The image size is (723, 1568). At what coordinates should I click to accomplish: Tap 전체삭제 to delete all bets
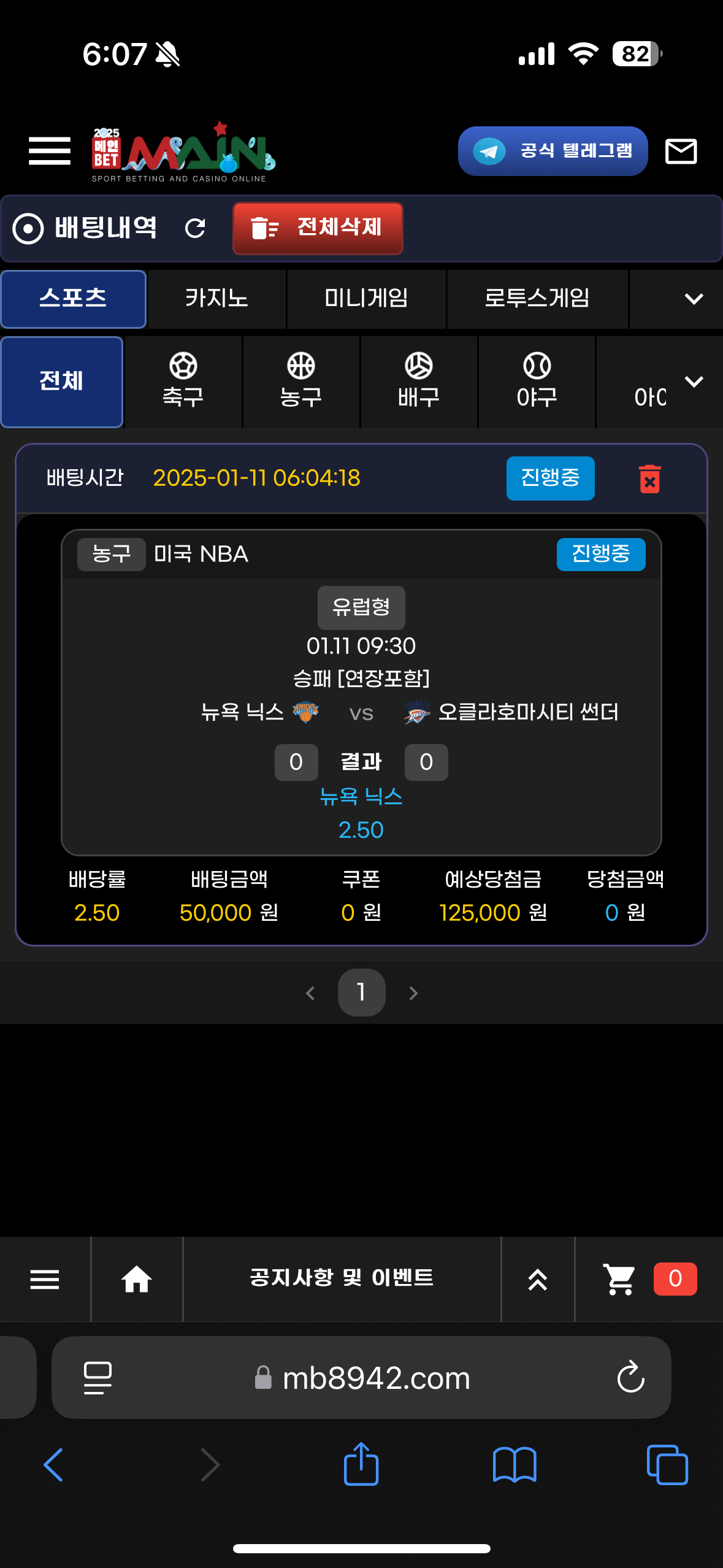click(318, 228)
